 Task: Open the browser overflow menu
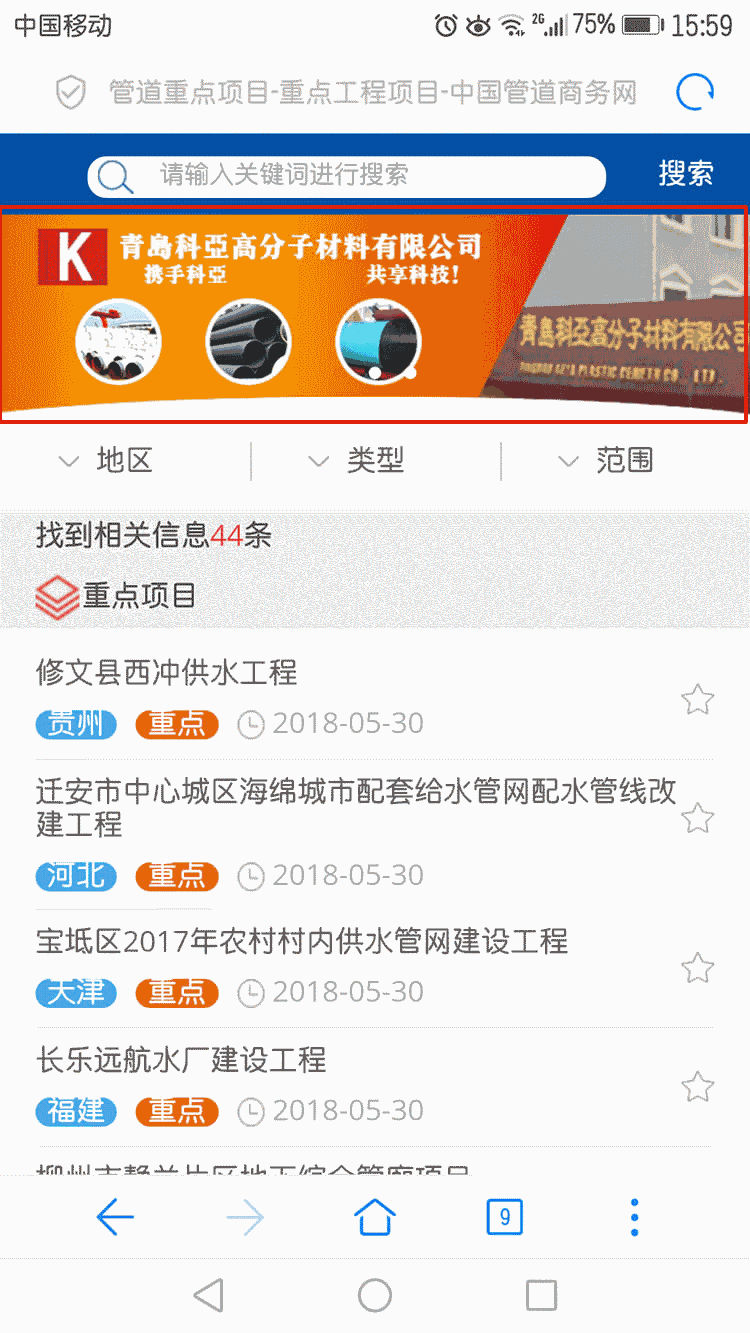pos(634,1217)
